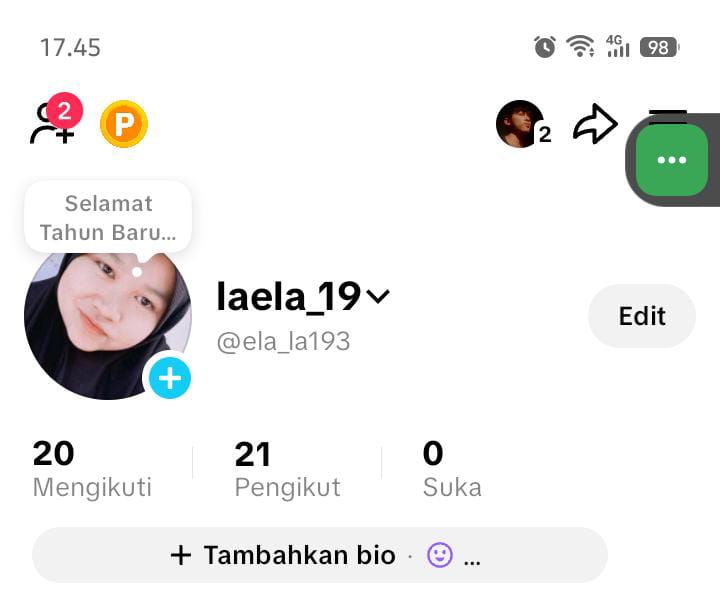Open the hamburger menu

667,115
